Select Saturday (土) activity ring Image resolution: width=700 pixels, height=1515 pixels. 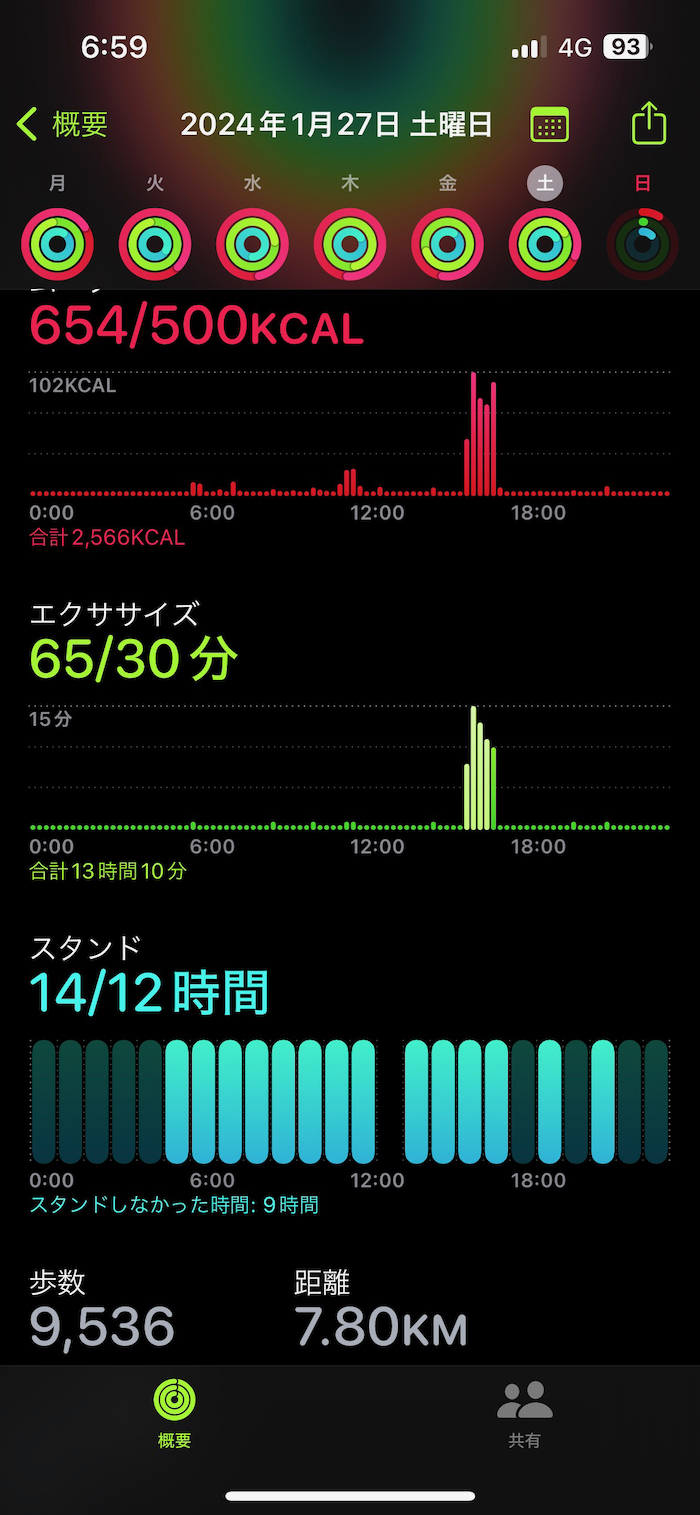[545, 243]
